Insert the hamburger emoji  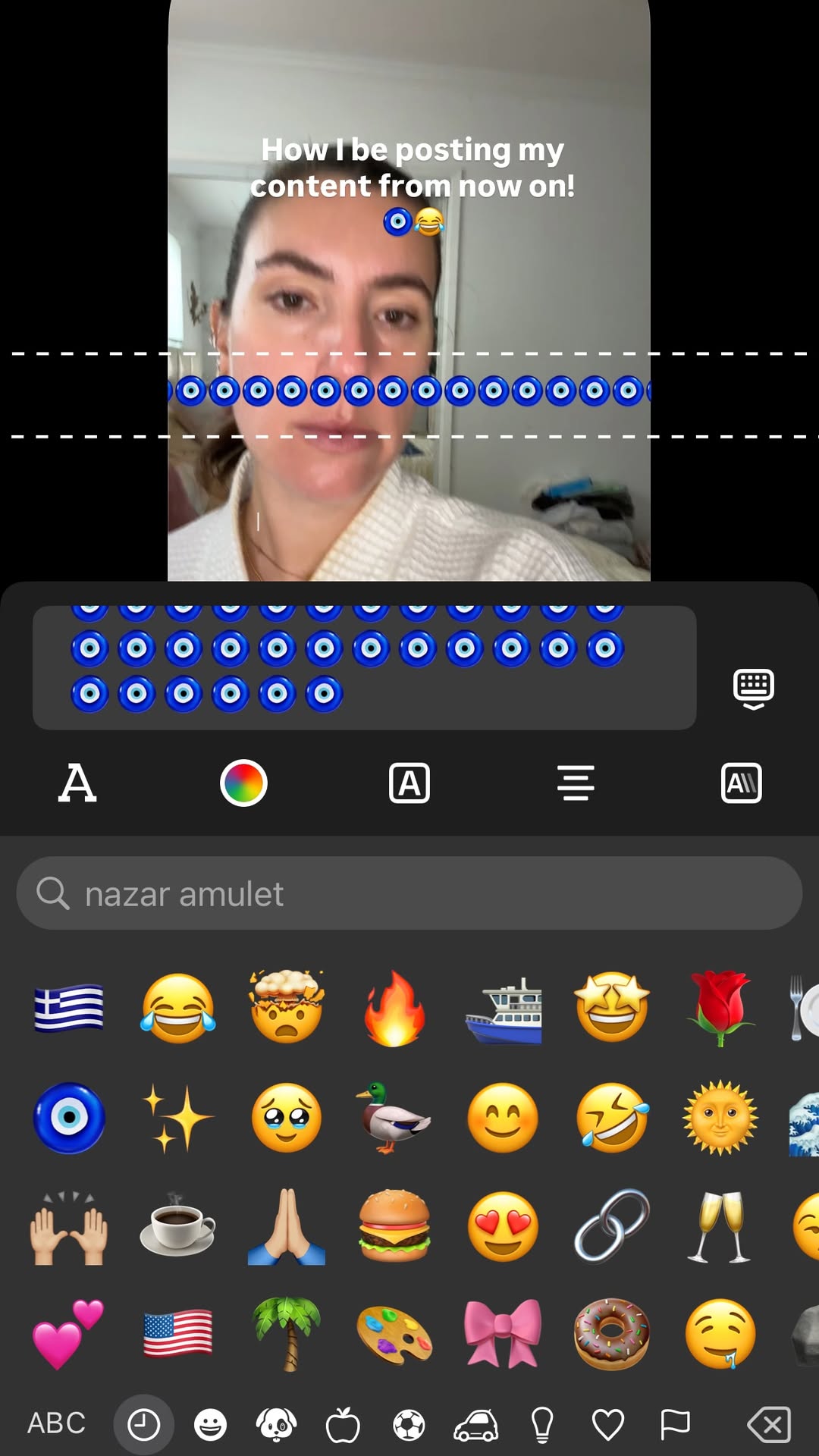click(x=394, y=1225)
